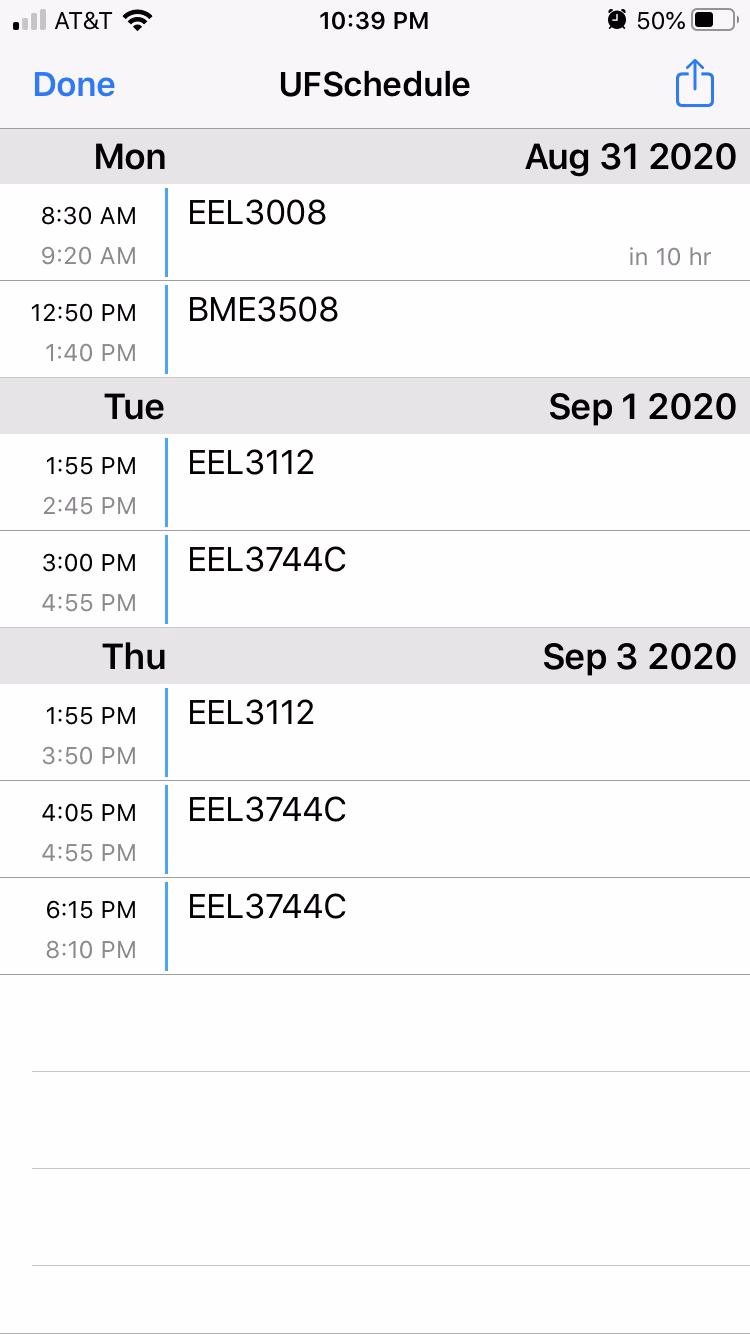
Task: Tap the Done button
Action: point(73,84)
